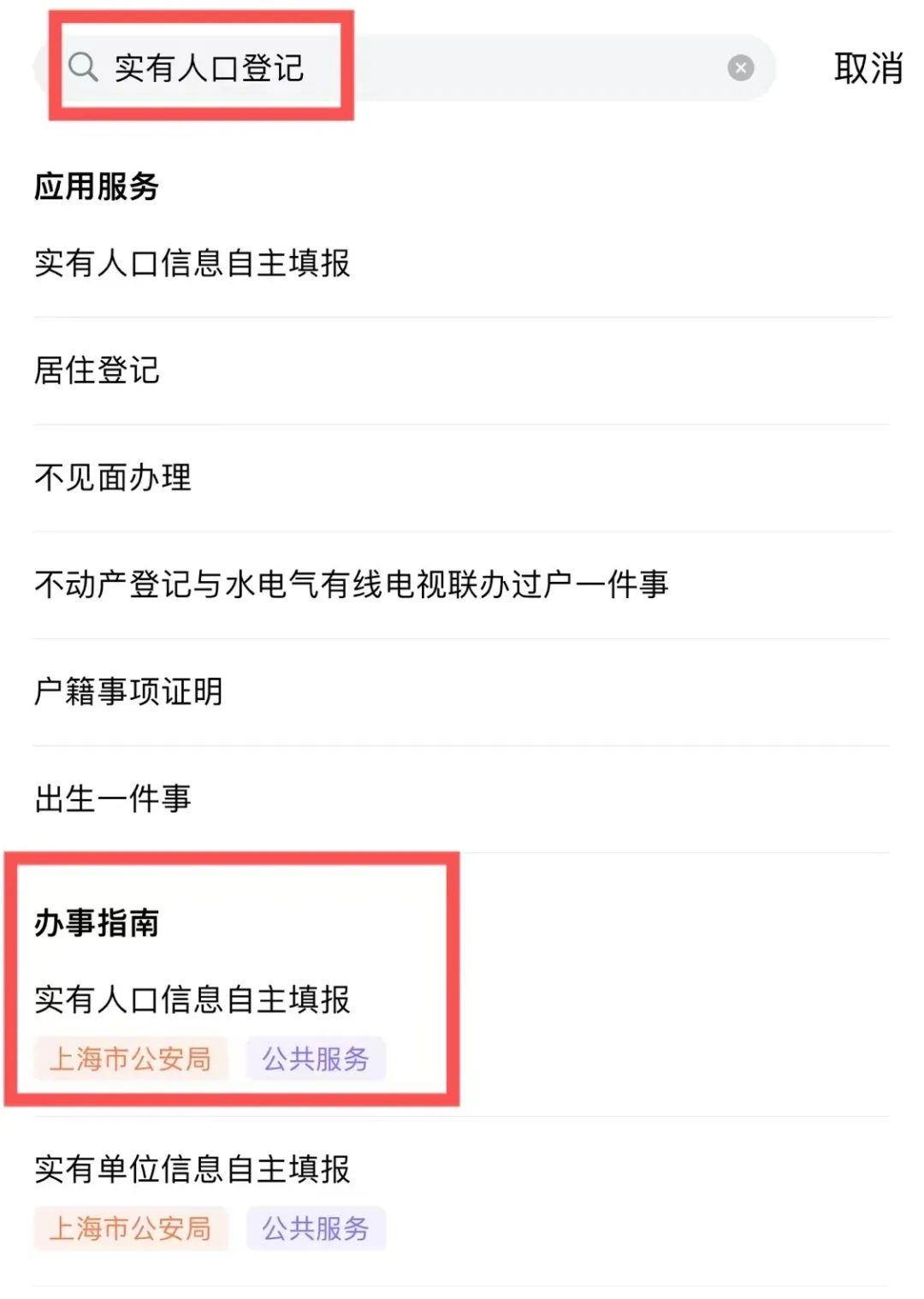Cancel the search with 取消
The image size is (924, 1299).
[x=868, y=68]
